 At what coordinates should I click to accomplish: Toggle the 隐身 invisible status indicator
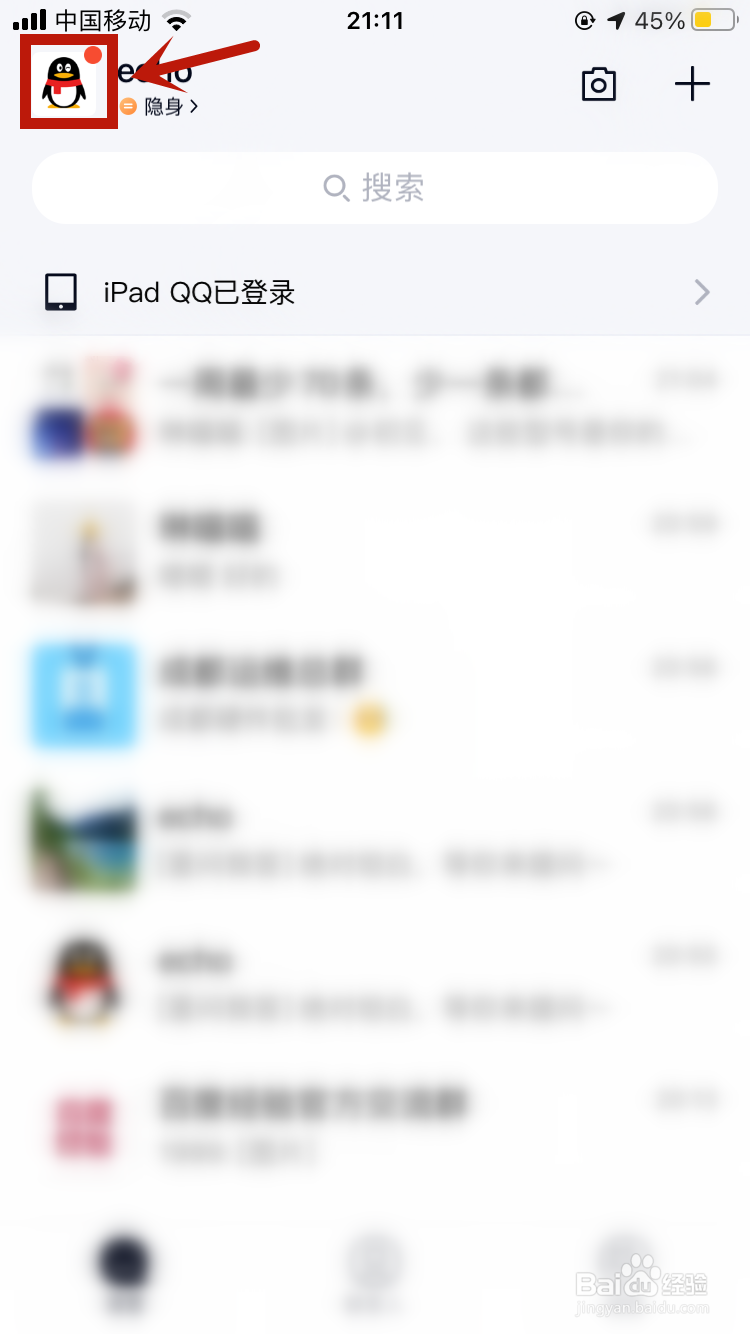(127, 106)
